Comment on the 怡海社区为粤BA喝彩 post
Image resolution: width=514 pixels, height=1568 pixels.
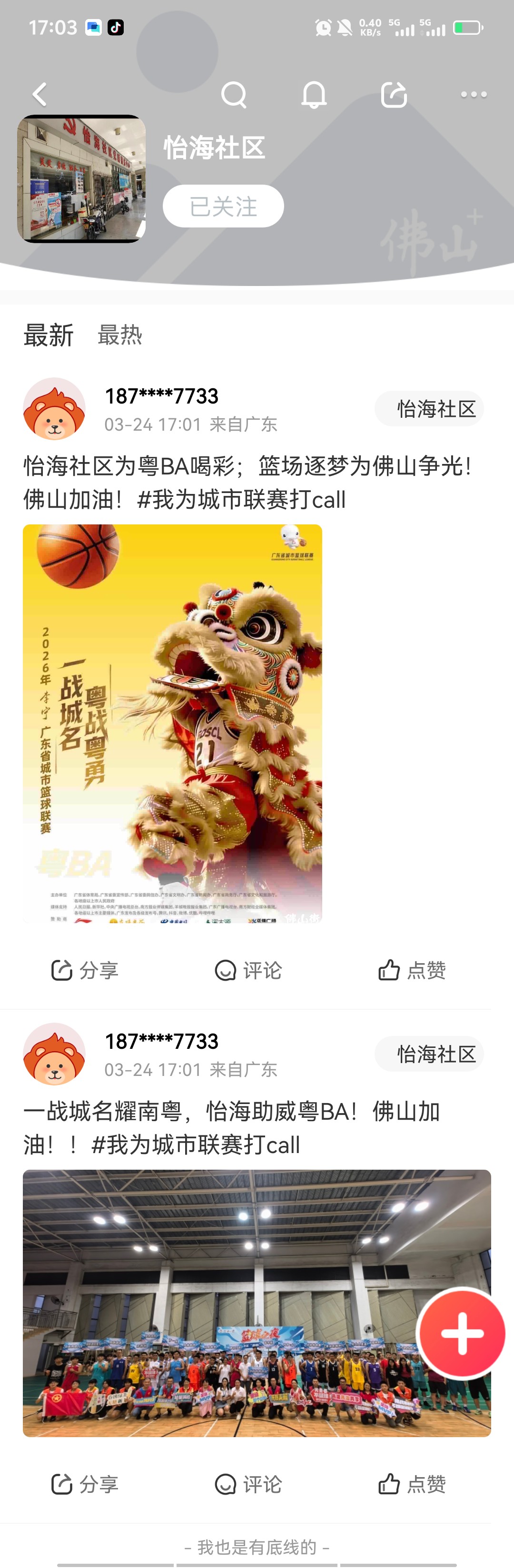248,970
